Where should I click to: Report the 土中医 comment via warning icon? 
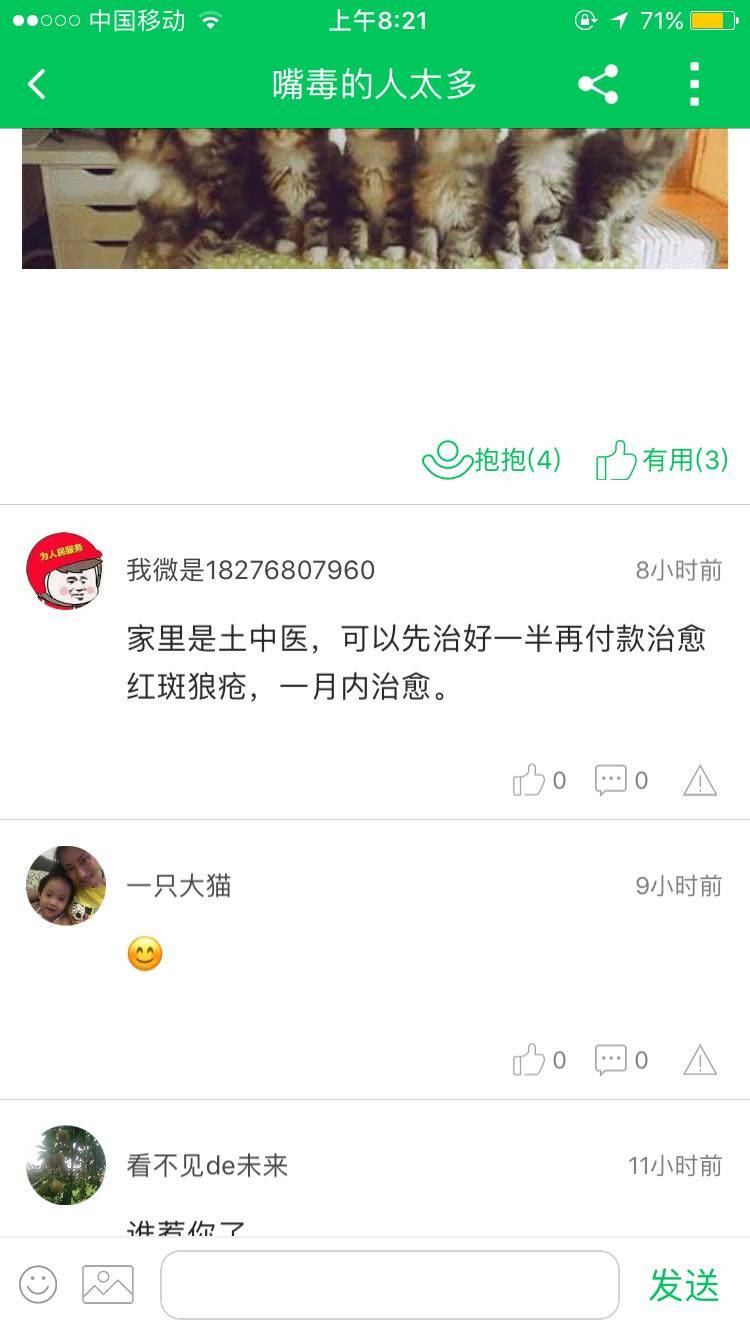tap(700, 780)
